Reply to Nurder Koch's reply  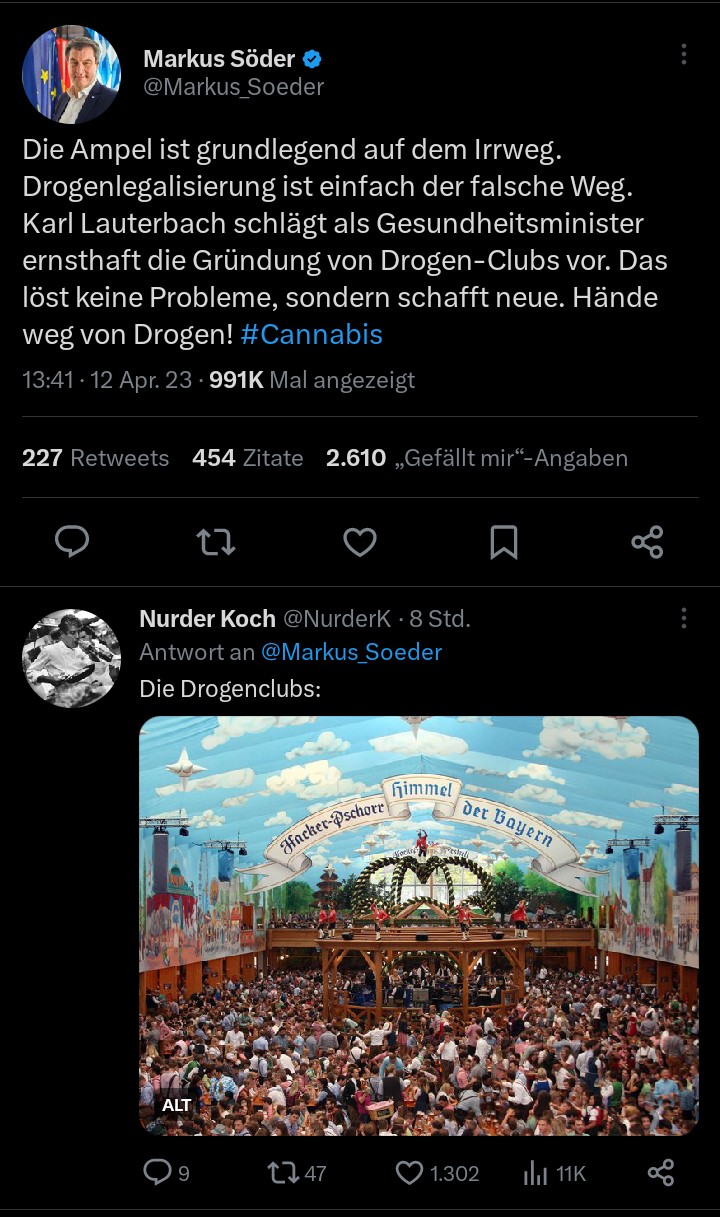[158, 1172]
